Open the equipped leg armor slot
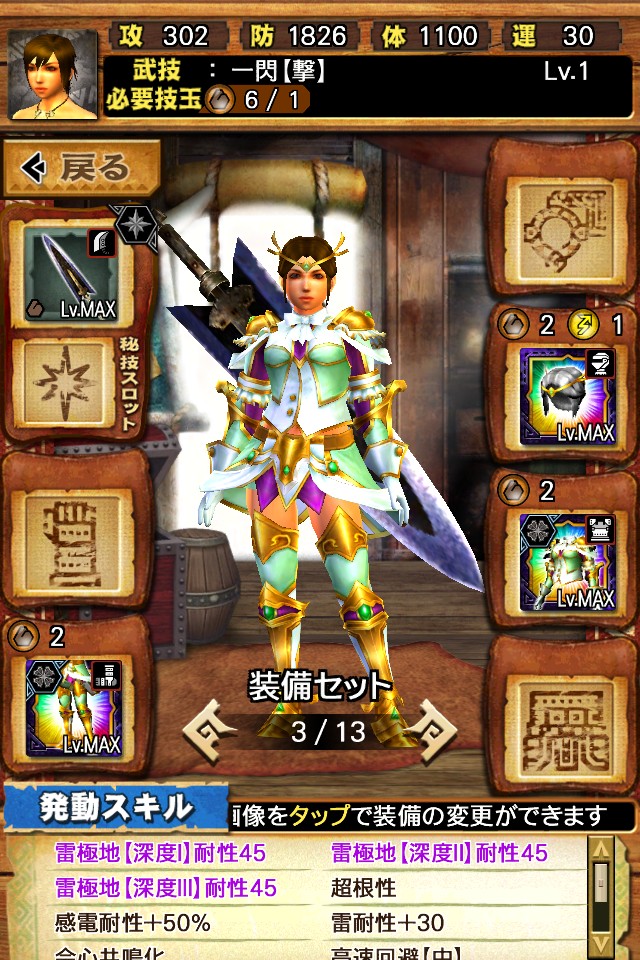This screenshot has height=960, width=640. tap(73, 707)
